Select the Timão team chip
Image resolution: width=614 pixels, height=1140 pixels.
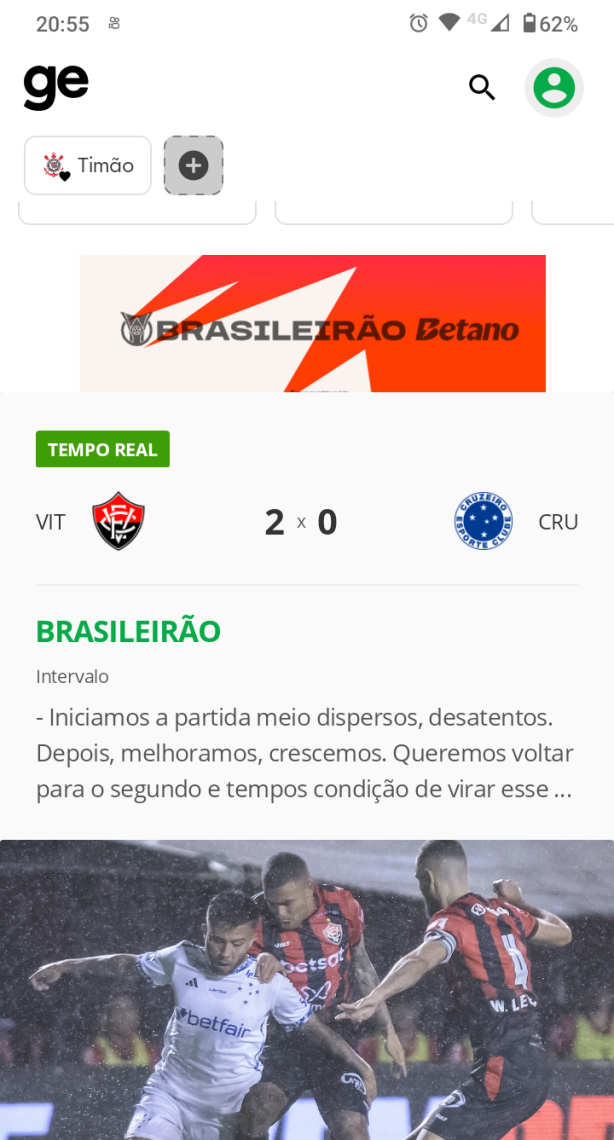[x=88, y=166]
